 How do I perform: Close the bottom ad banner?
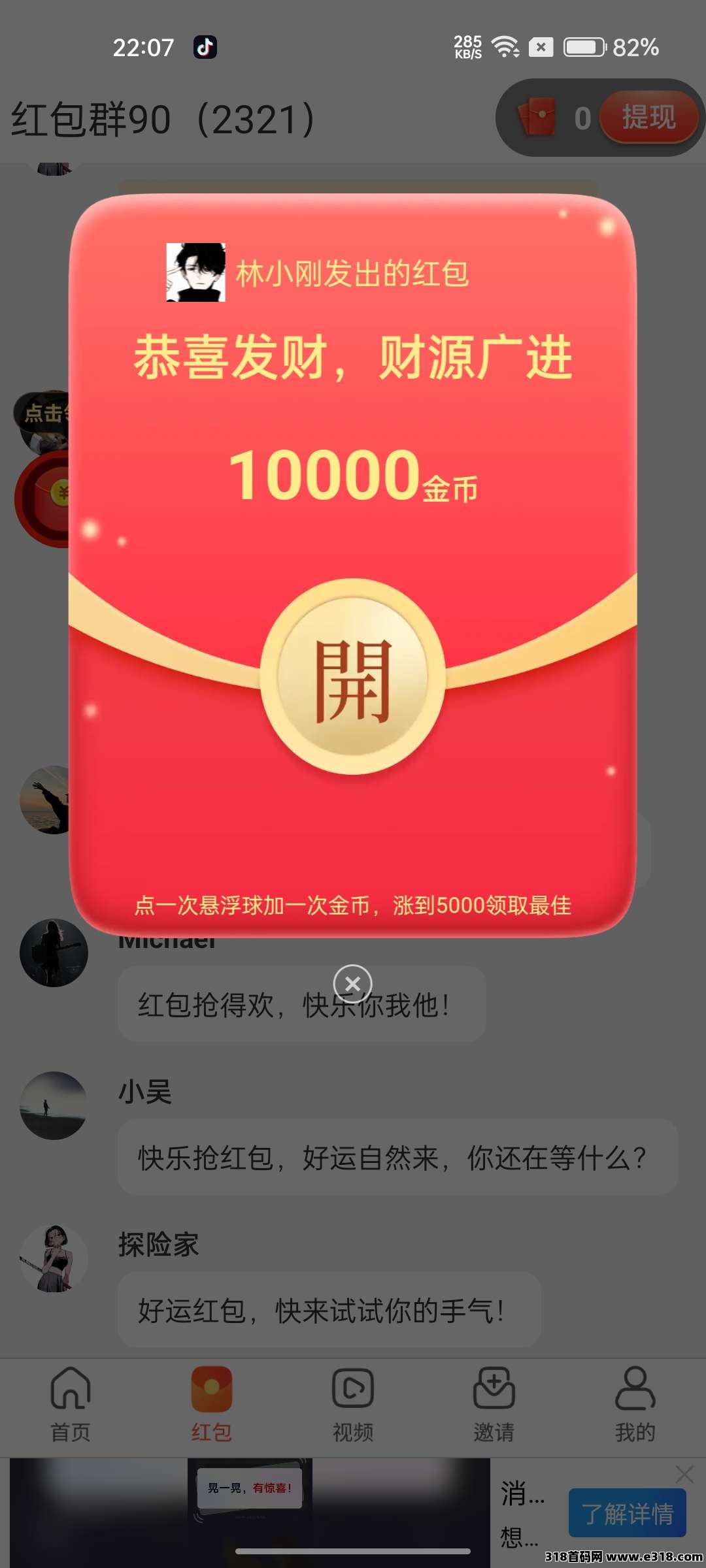(x=684, y=1475)
